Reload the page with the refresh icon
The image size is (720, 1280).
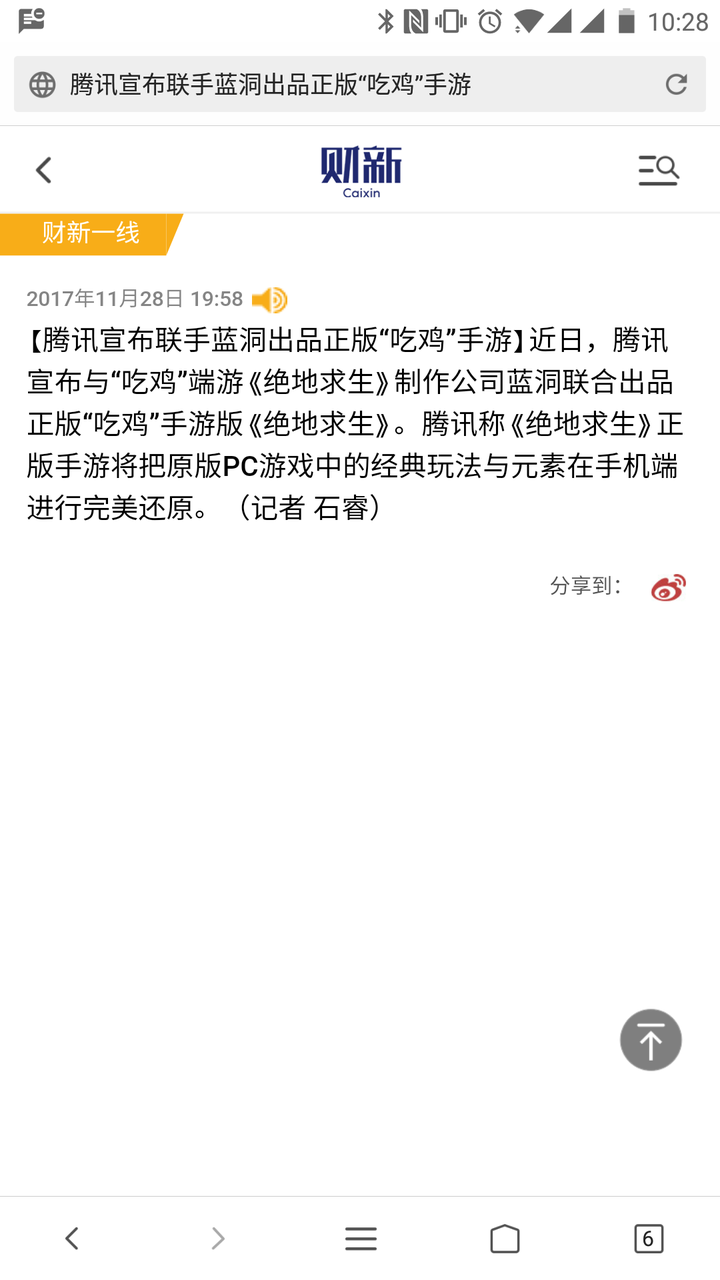pos(676,85)
